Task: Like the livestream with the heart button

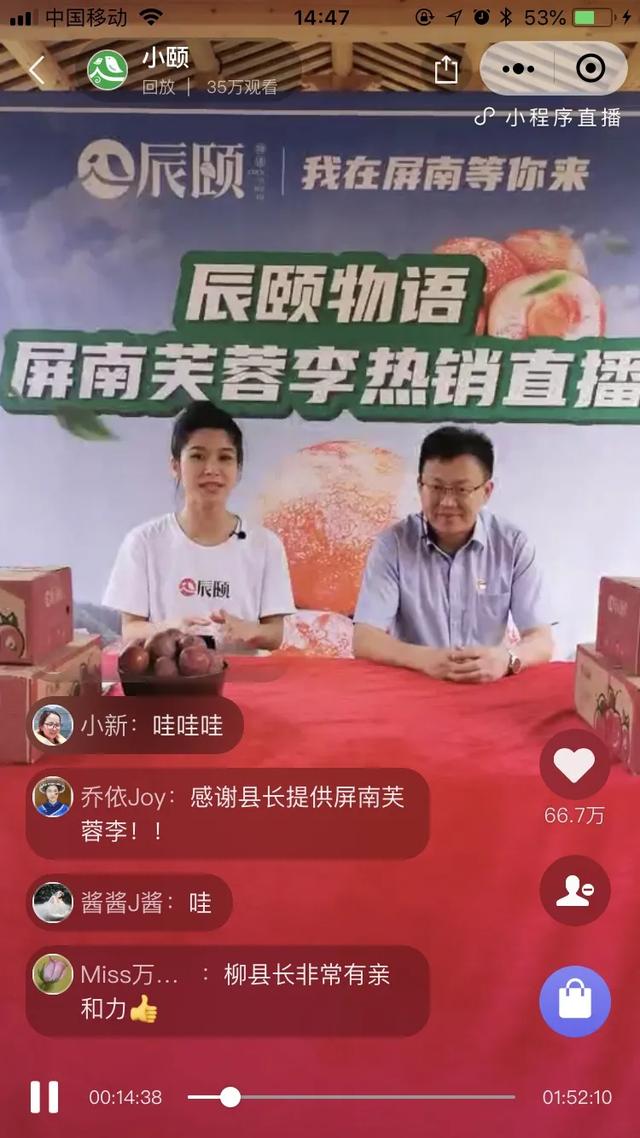Action: click(x=575, y=764)
